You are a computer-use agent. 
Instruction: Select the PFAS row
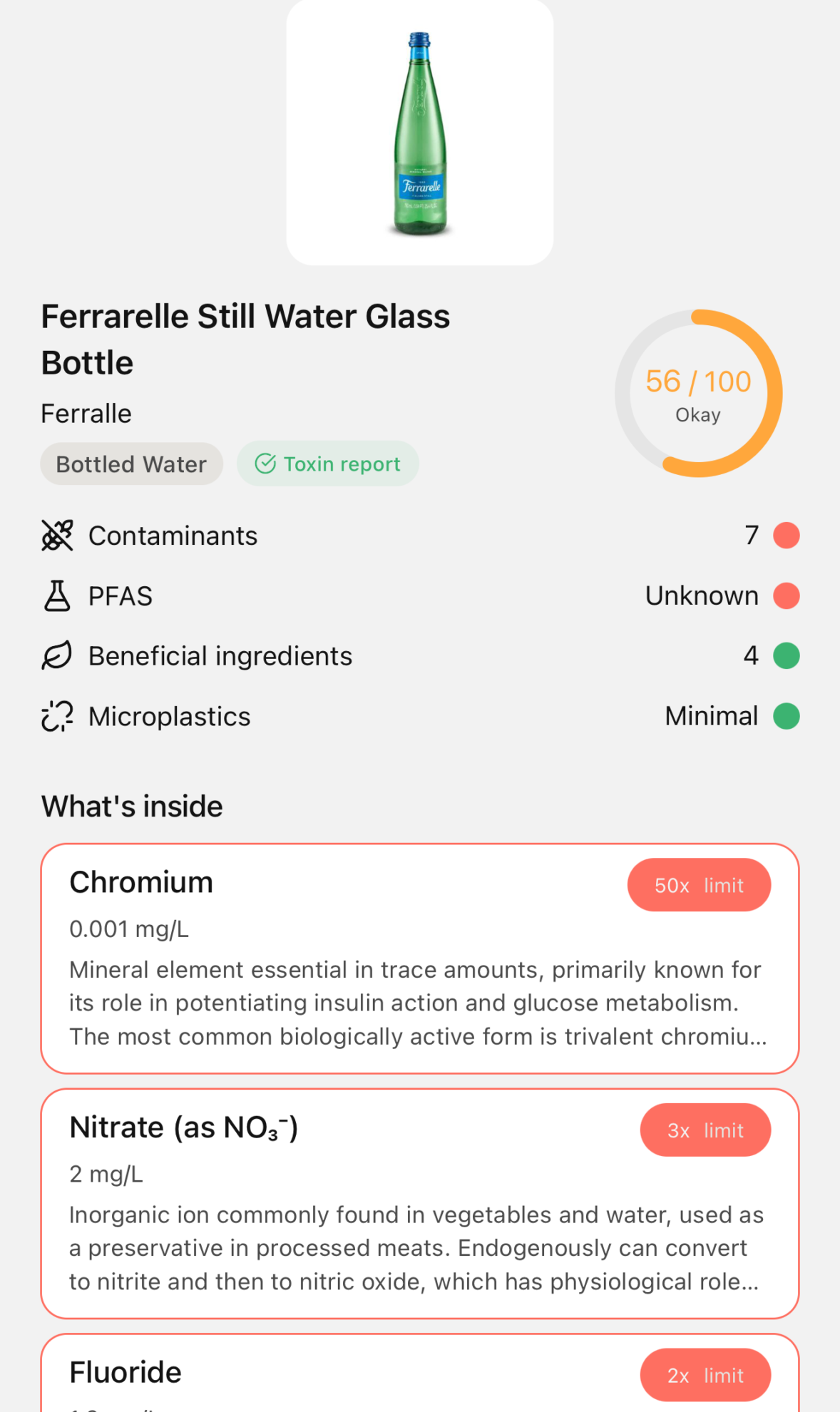(419, 595)
